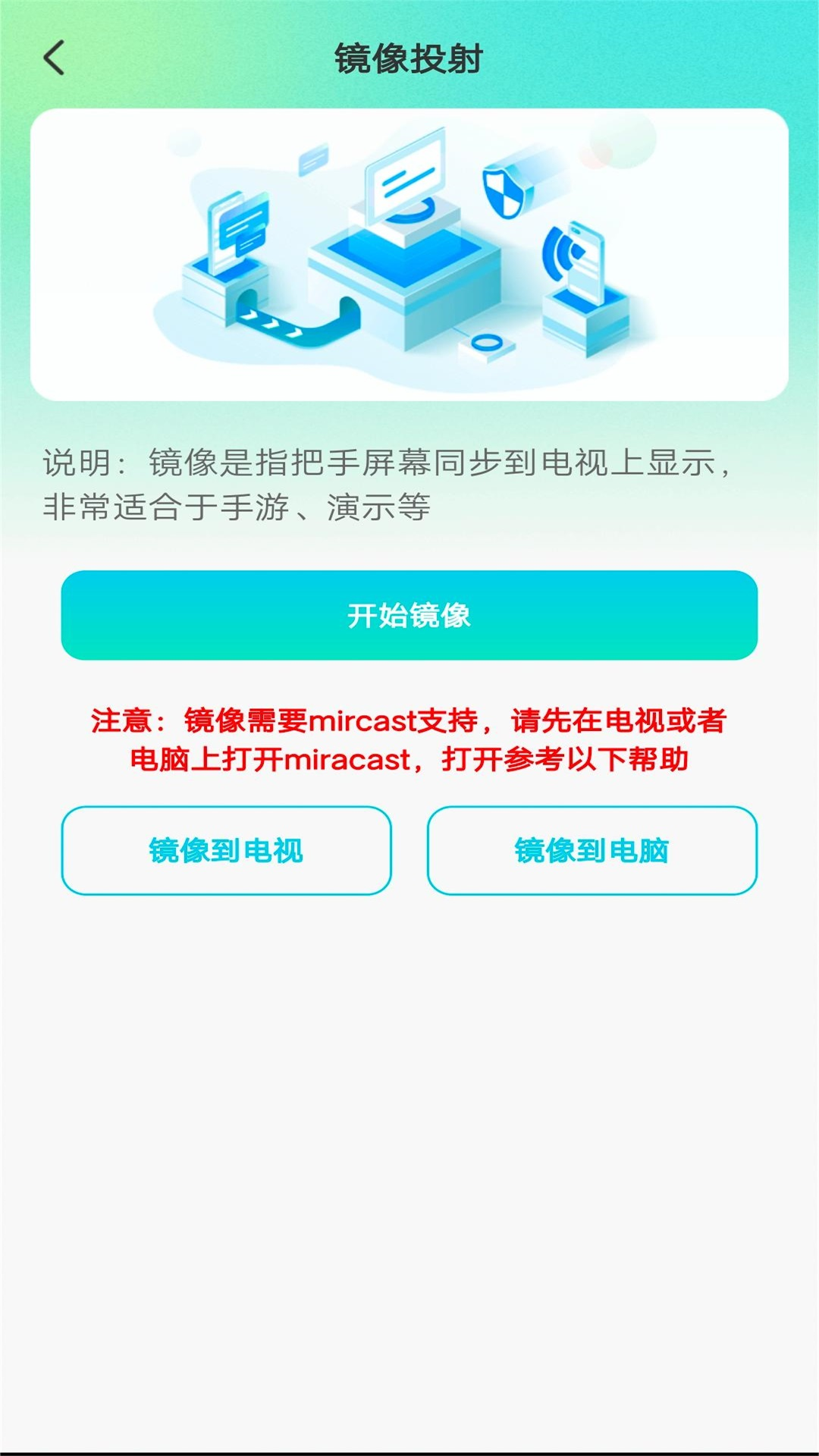
Task: Click the left chevron in the header
Action: click(53, 58)
